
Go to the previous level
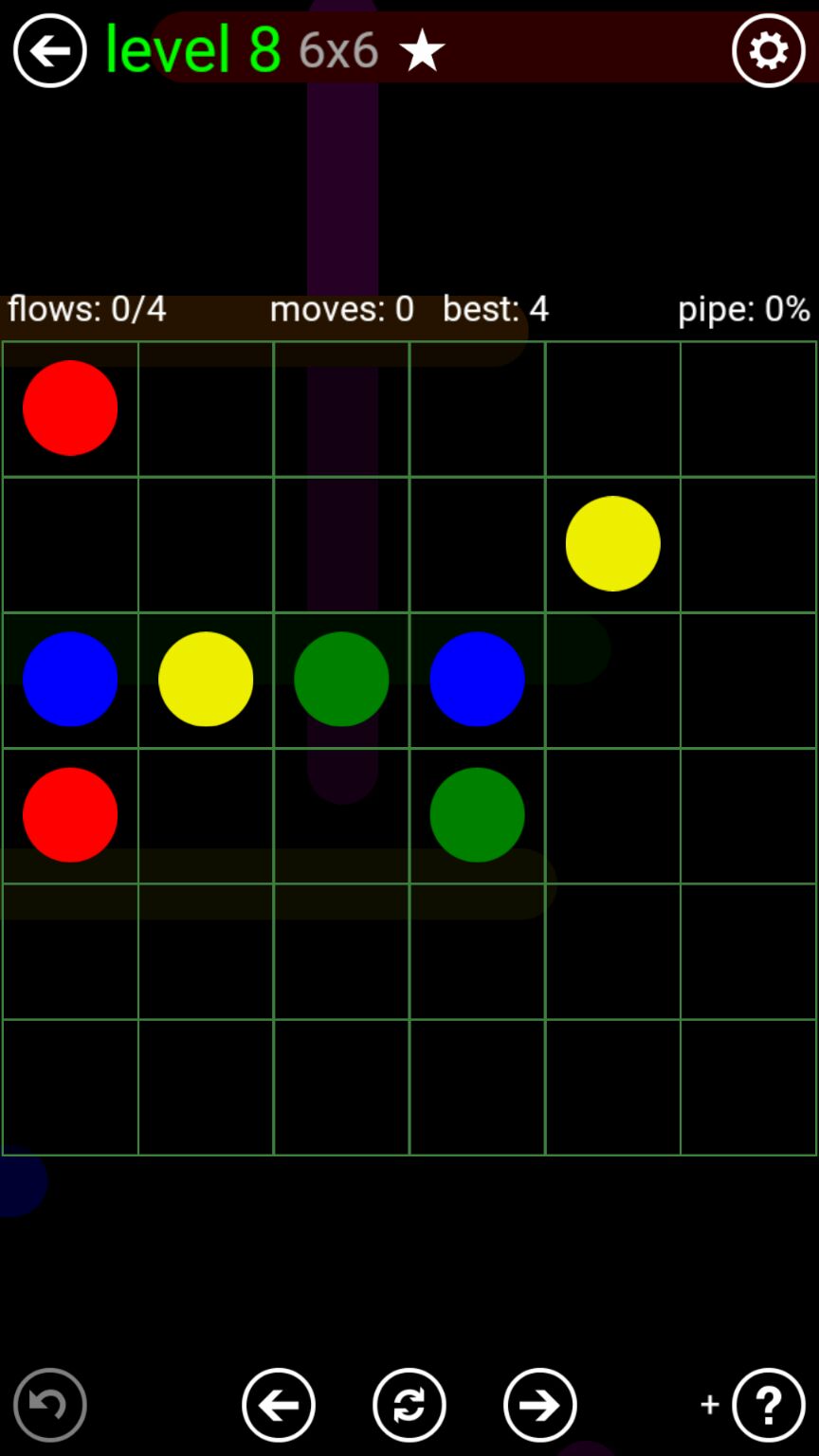pos(278,1404)
